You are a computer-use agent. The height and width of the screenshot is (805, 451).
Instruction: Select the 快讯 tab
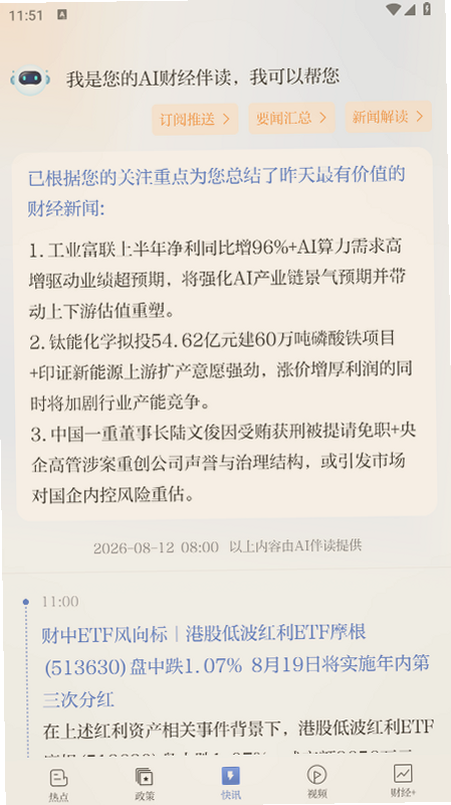tap(231, 782)
